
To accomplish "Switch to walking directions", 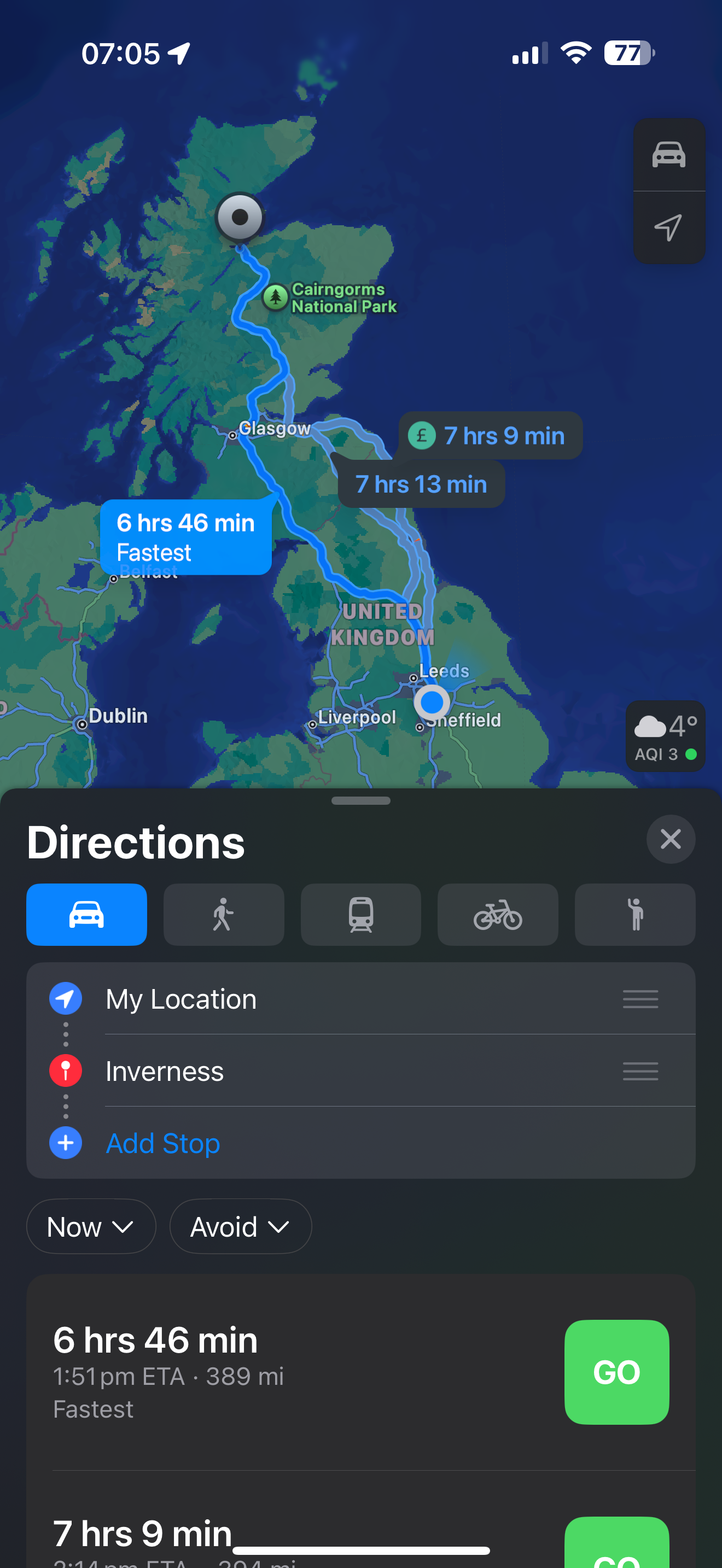I will pyautogui.click(x=223, y=914).
